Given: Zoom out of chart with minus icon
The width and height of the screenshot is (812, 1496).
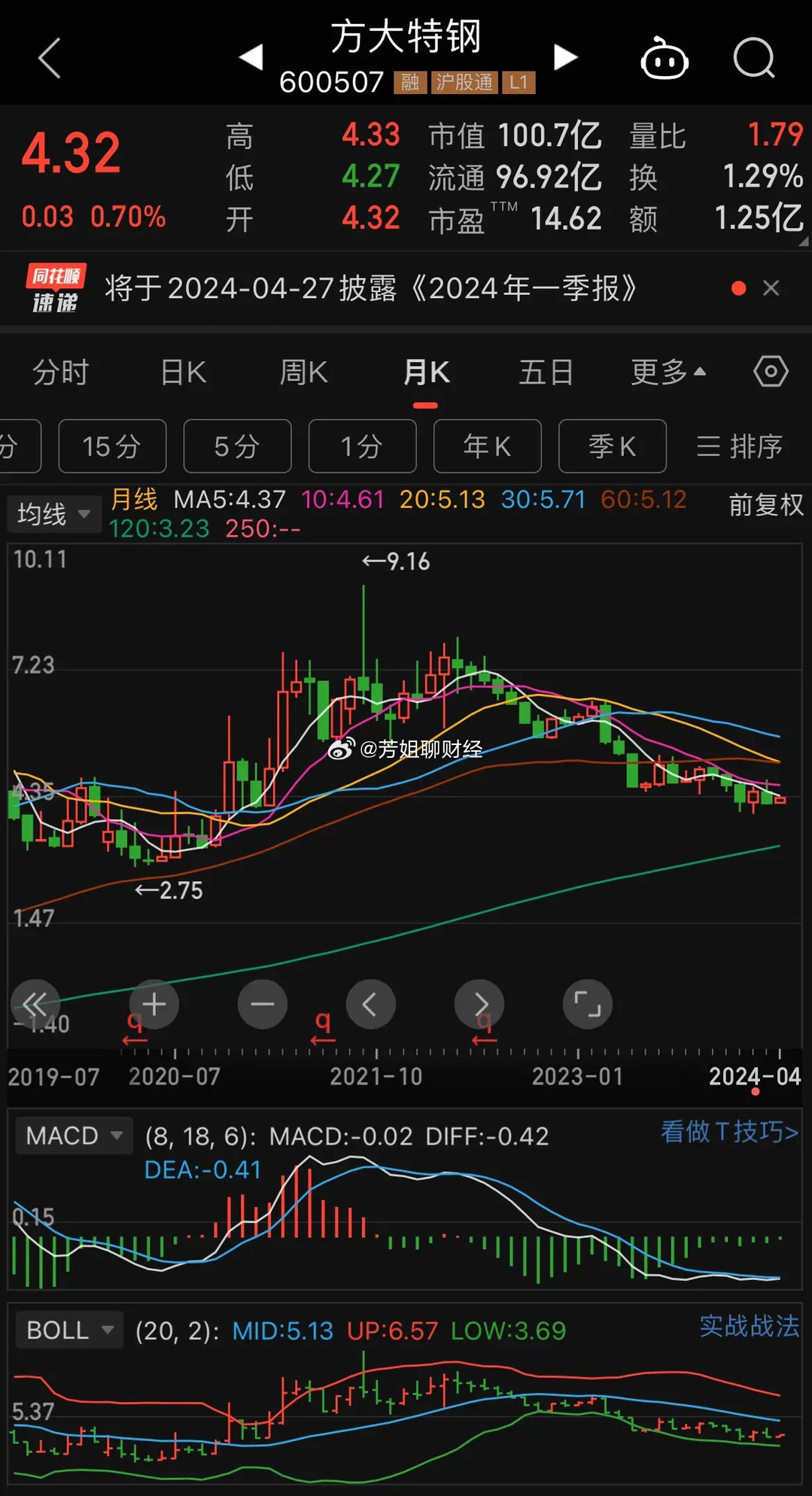Looking at the screenshot, I should (x=262, y=1004).
